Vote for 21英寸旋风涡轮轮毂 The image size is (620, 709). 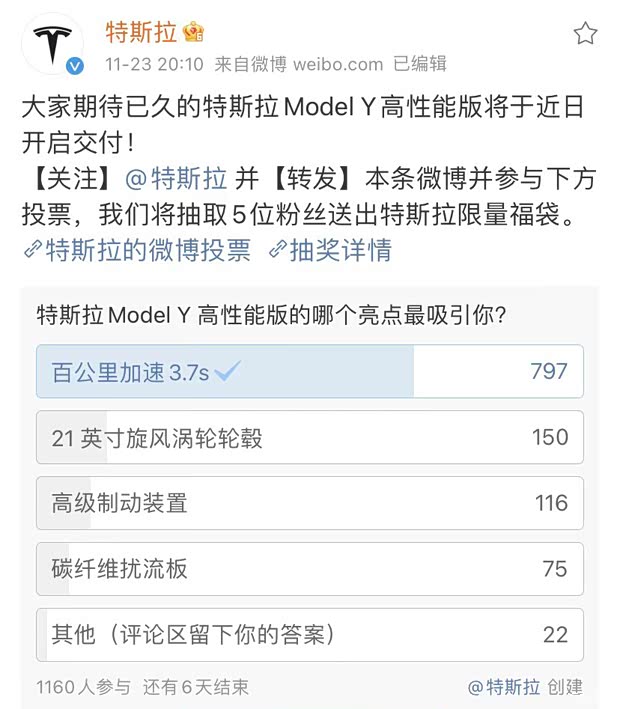click(309, 437)
